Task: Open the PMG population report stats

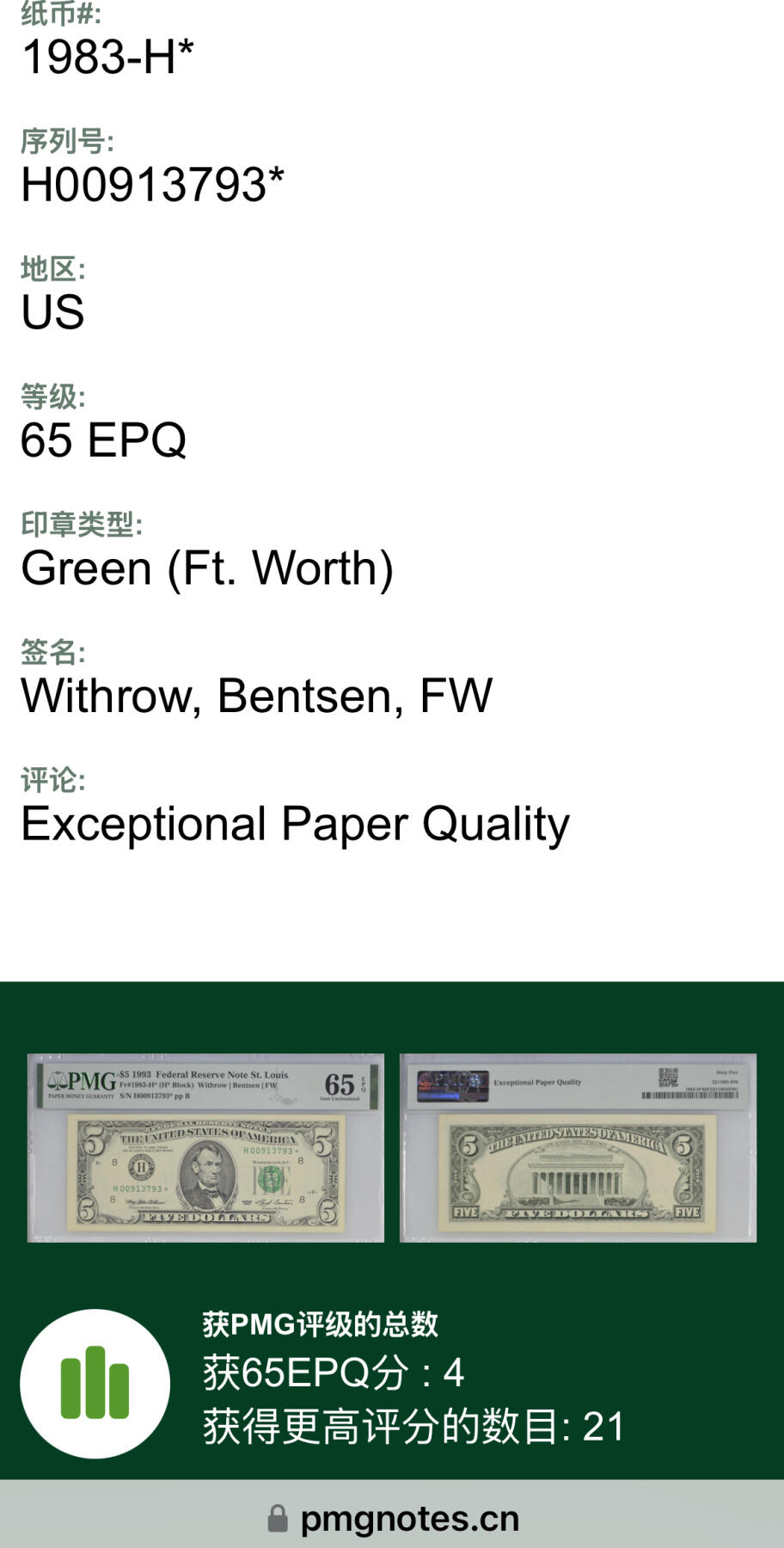Action: tap(95, 1383)
